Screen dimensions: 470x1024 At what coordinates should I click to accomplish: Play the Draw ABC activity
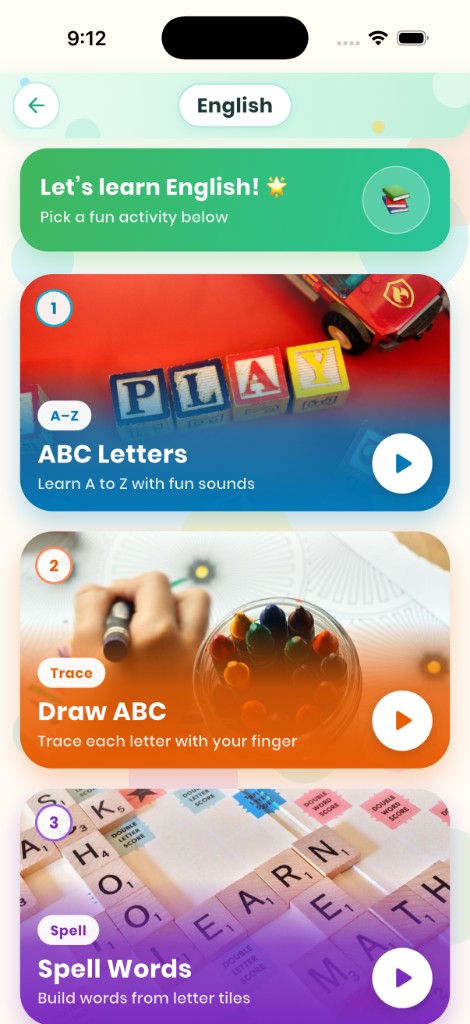click(x=402, y=721)
